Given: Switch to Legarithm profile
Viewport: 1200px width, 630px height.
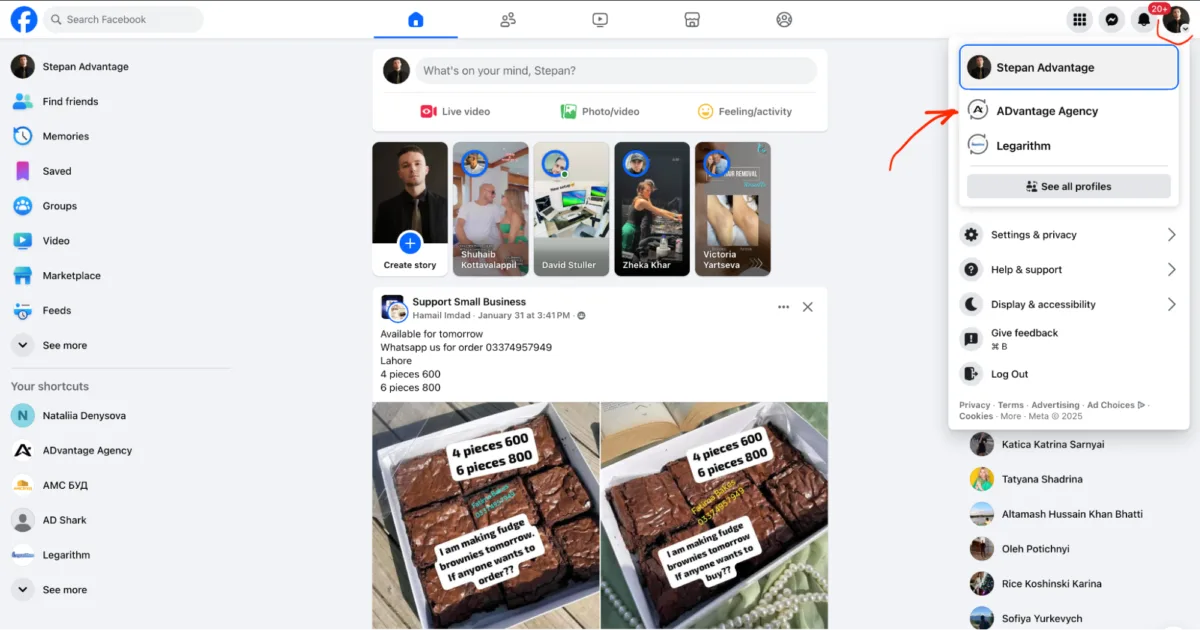Looking at the screenshot, I should click(x=1022, y=146).
